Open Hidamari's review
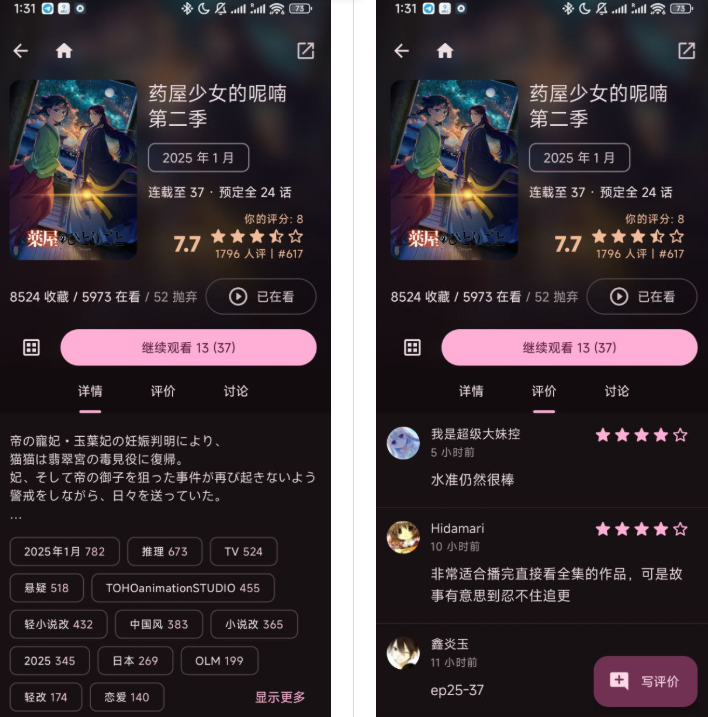The image size is (708, 717). [540, 565]
